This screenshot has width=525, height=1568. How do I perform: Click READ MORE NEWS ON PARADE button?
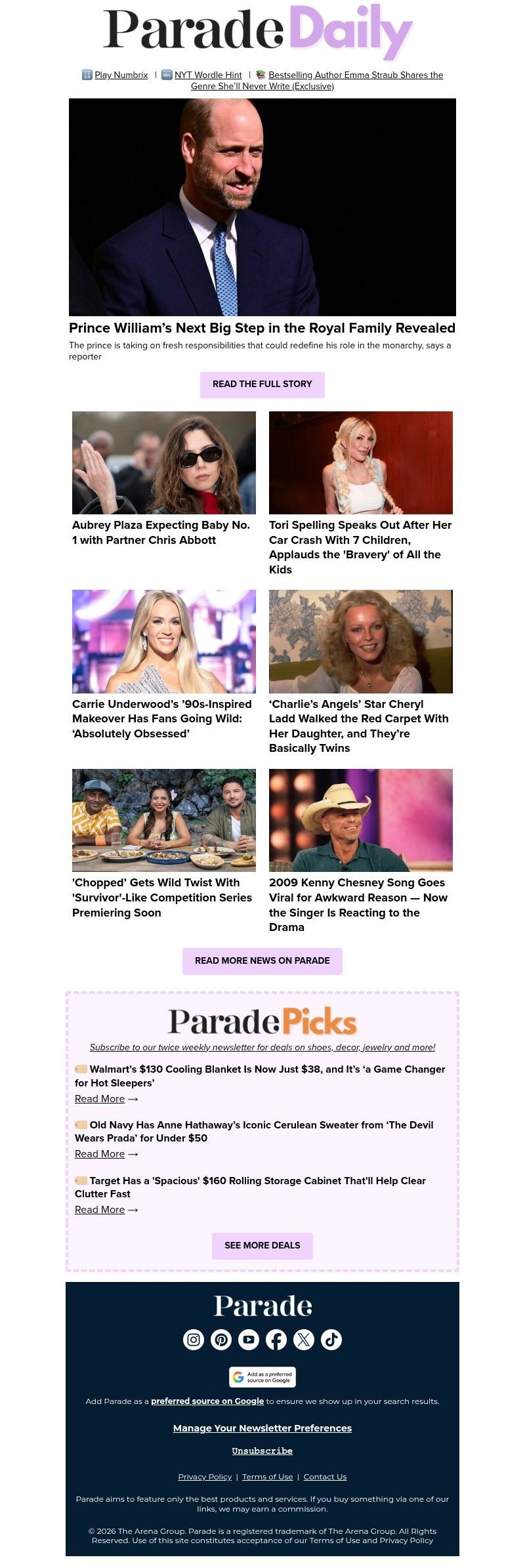click(x=262, y=960)
